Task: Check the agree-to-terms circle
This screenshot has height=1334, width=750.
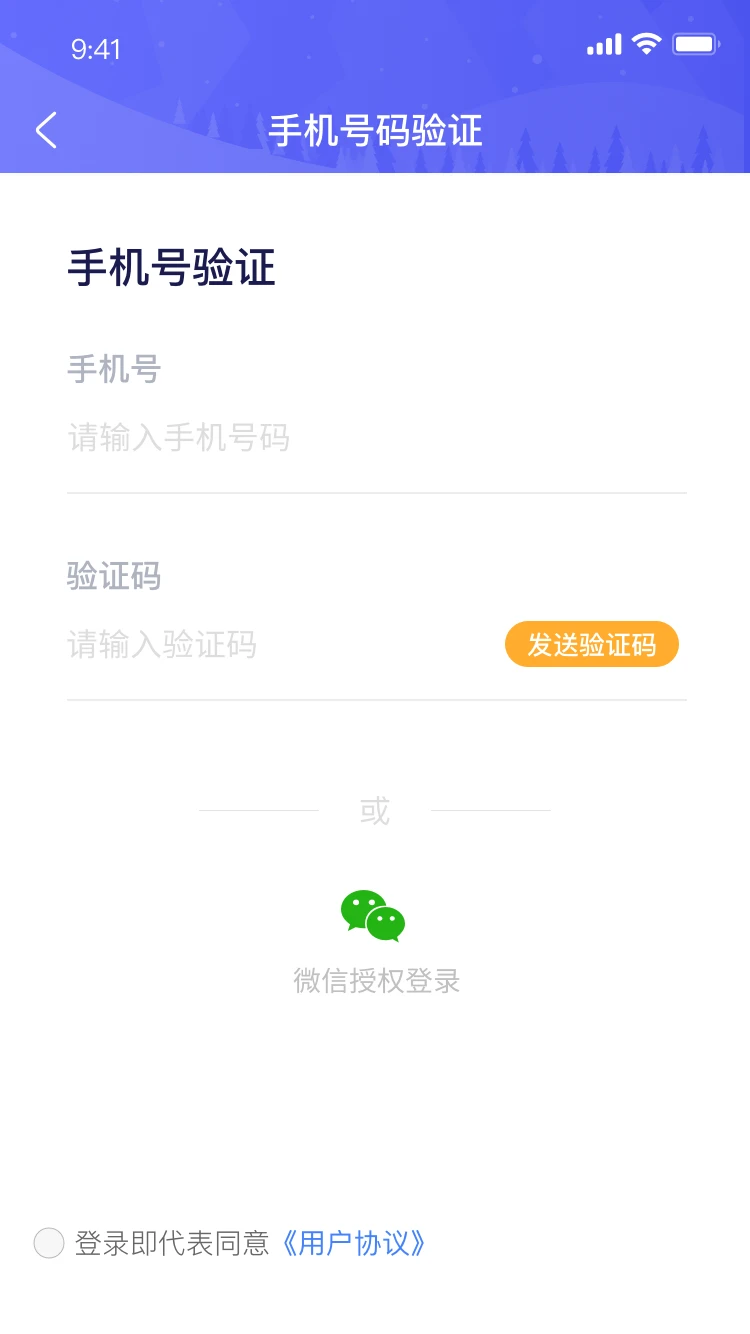Action: click(x=49, y=1243)
